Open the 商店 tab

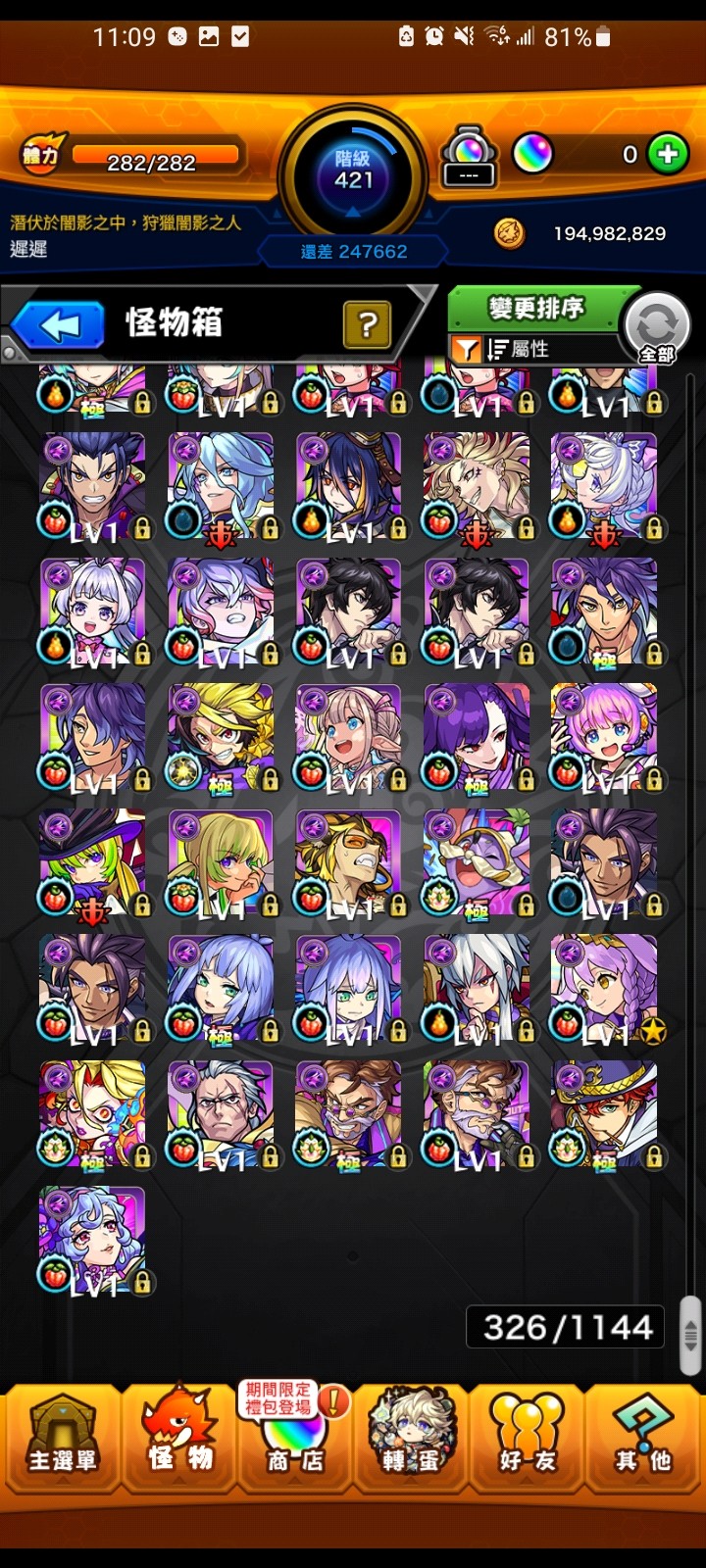295,1436
